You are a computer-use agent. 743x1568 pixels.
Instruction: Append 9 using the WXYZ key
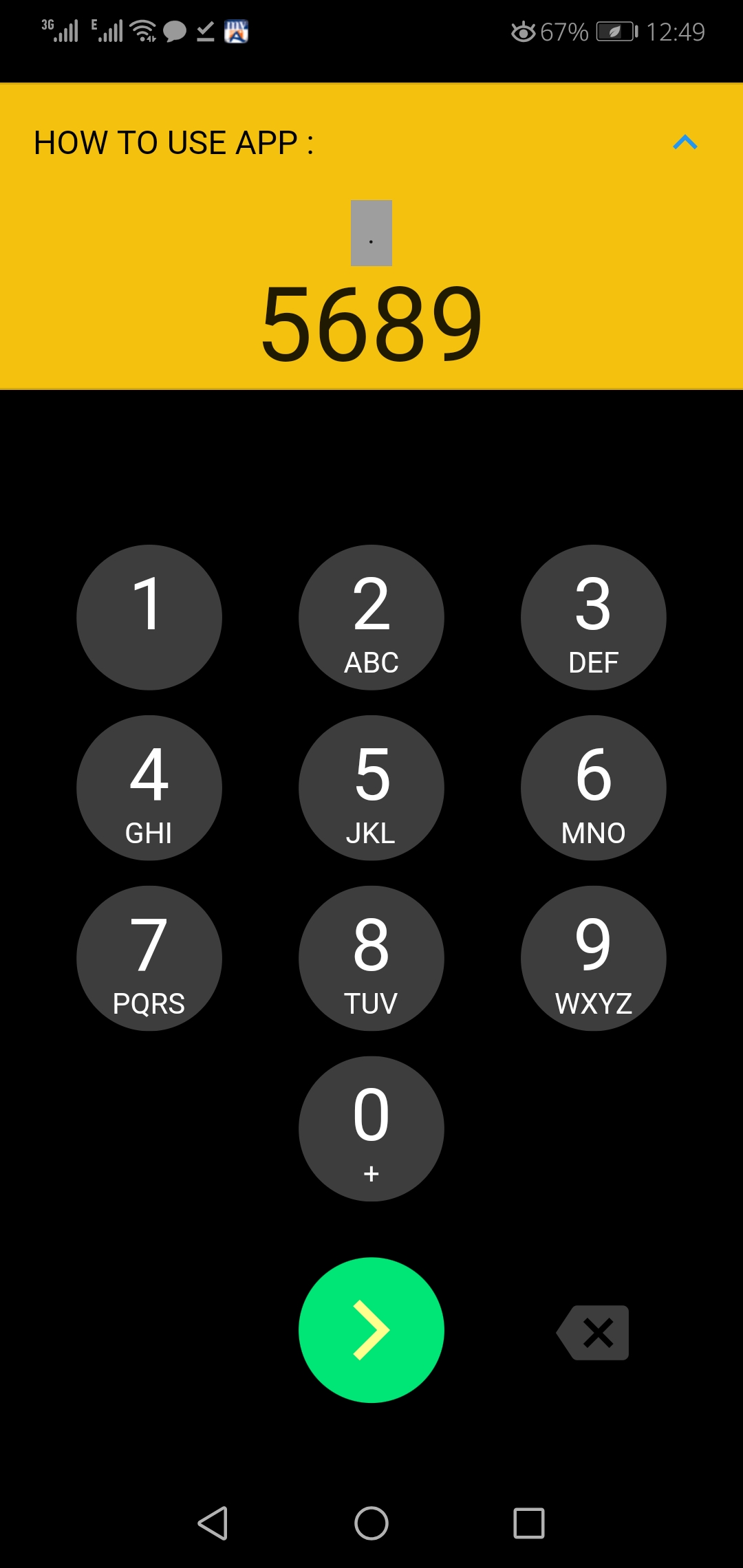593,958
